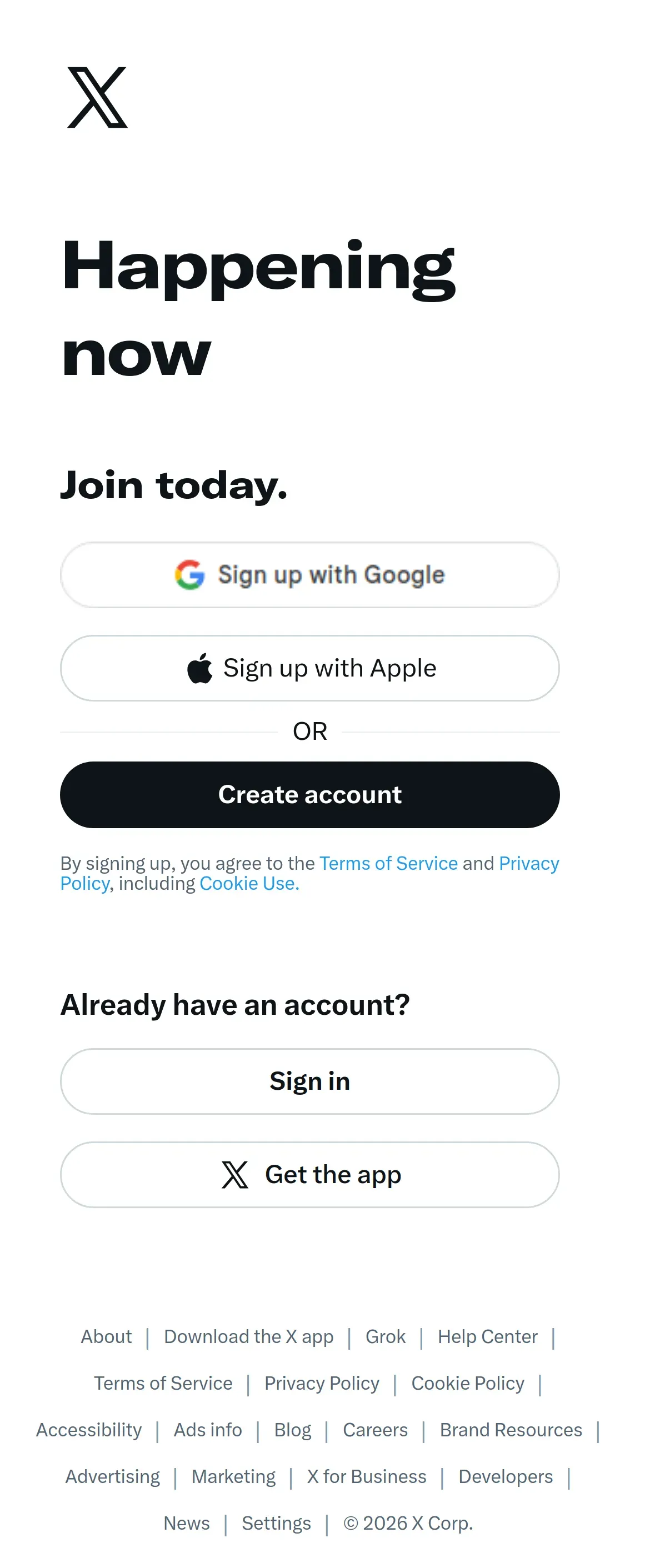Open the Developers link
650x1568 pixels.
pos(506,1477)
